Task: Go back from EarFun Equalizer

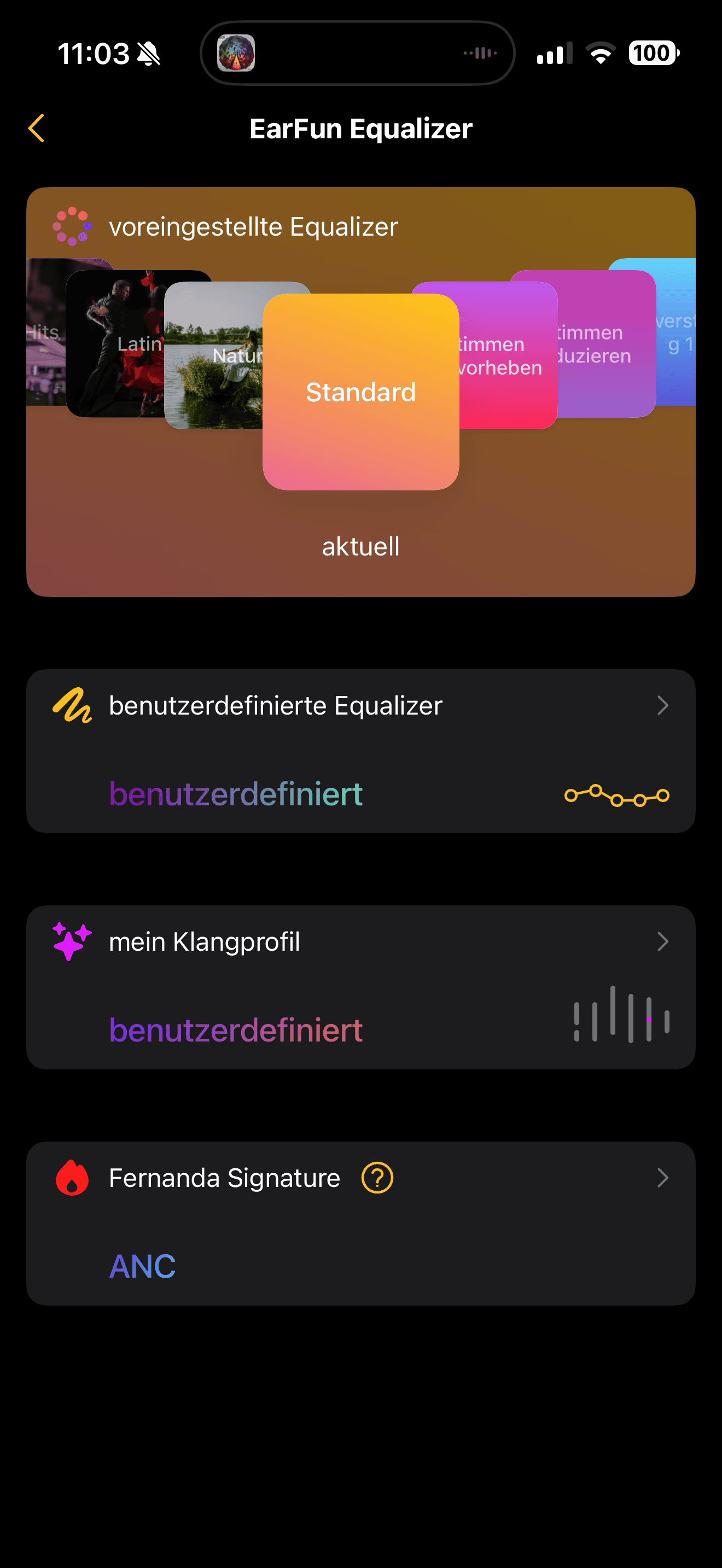Action: 37,128
